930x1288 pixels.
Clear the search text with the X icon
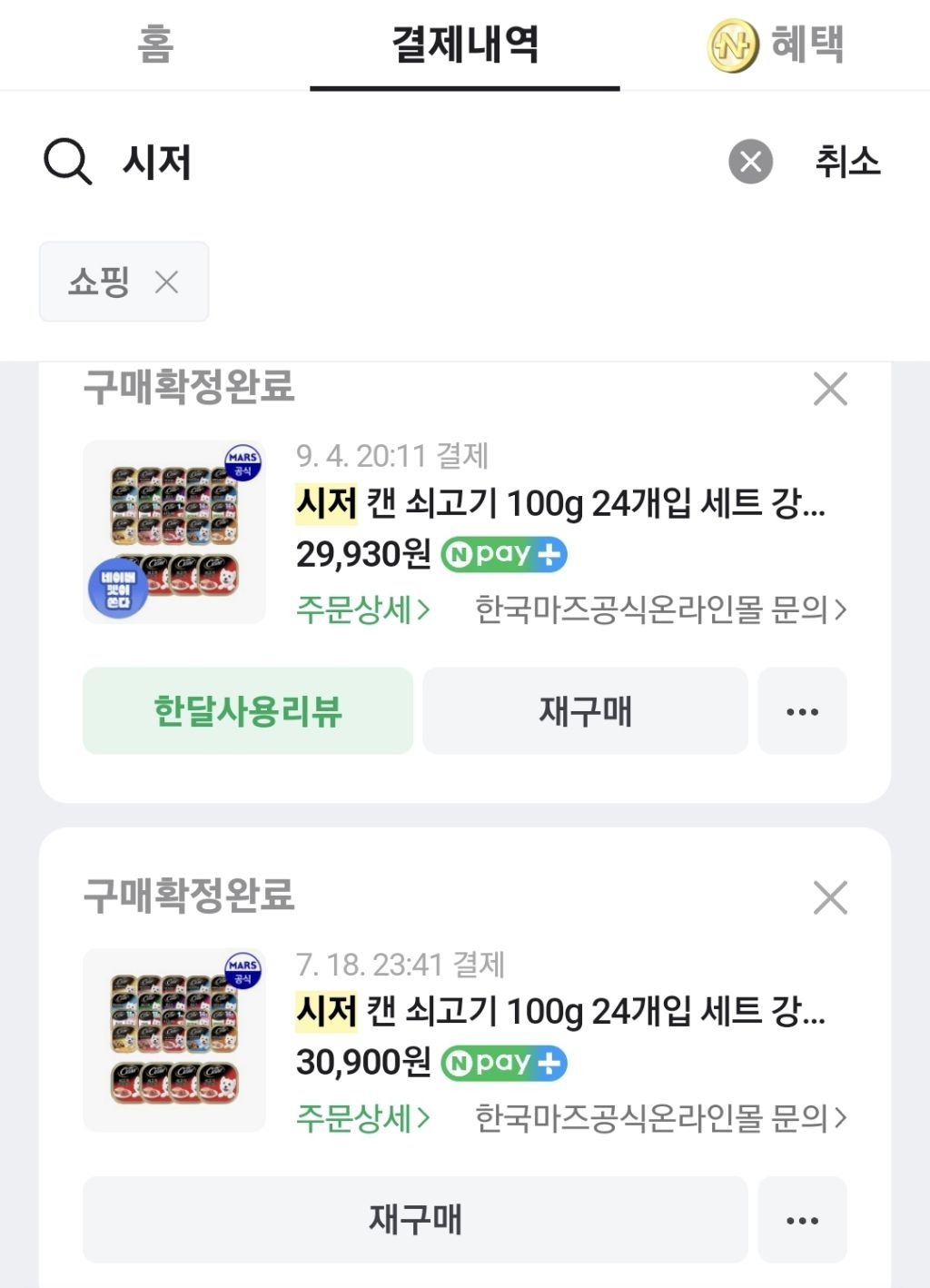[750, 162]
